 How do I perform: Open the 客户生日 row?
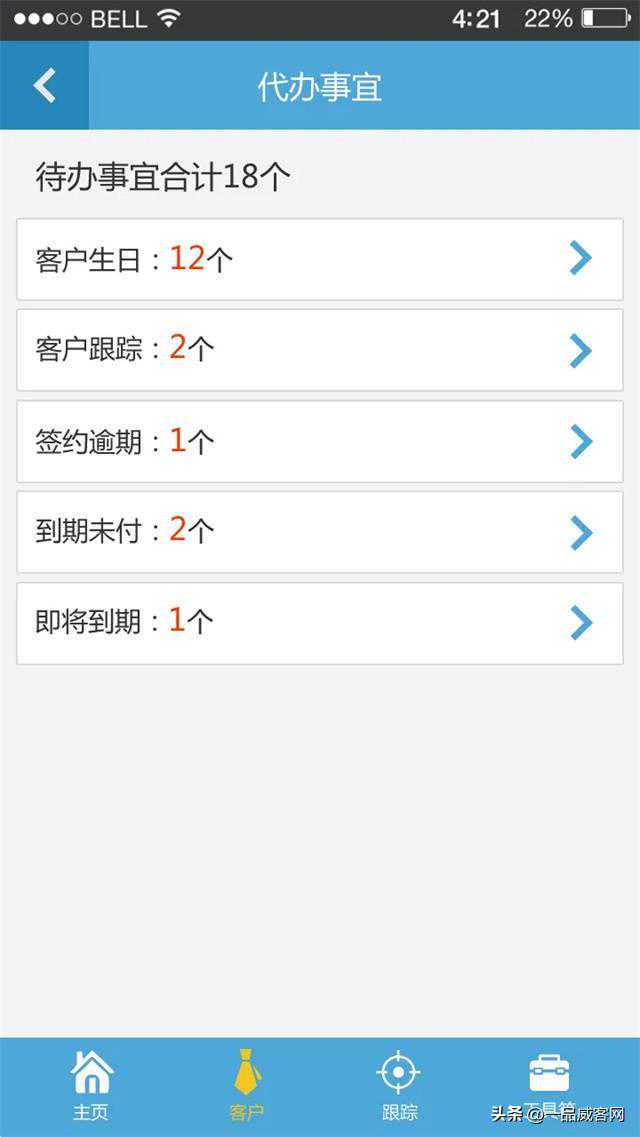[320, 259]
